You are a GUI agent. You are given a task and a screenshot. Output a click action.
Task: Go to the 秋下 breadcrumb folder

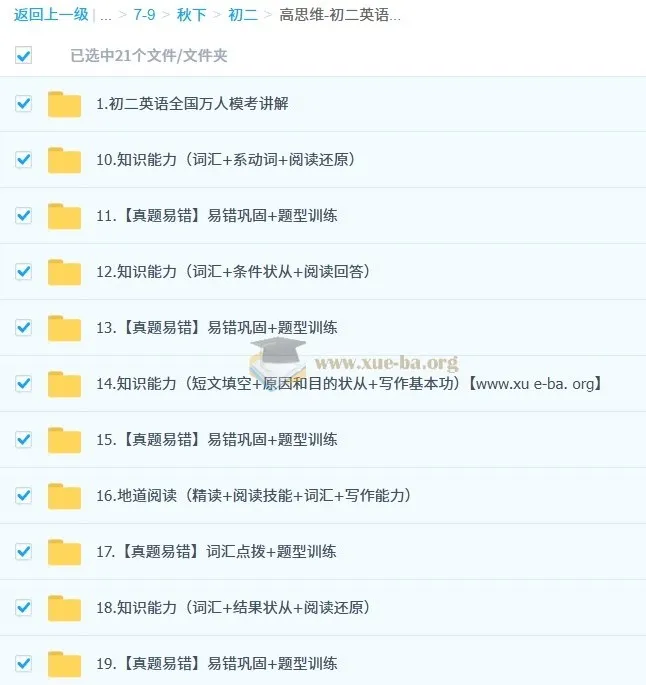click(x=192, y=15)
